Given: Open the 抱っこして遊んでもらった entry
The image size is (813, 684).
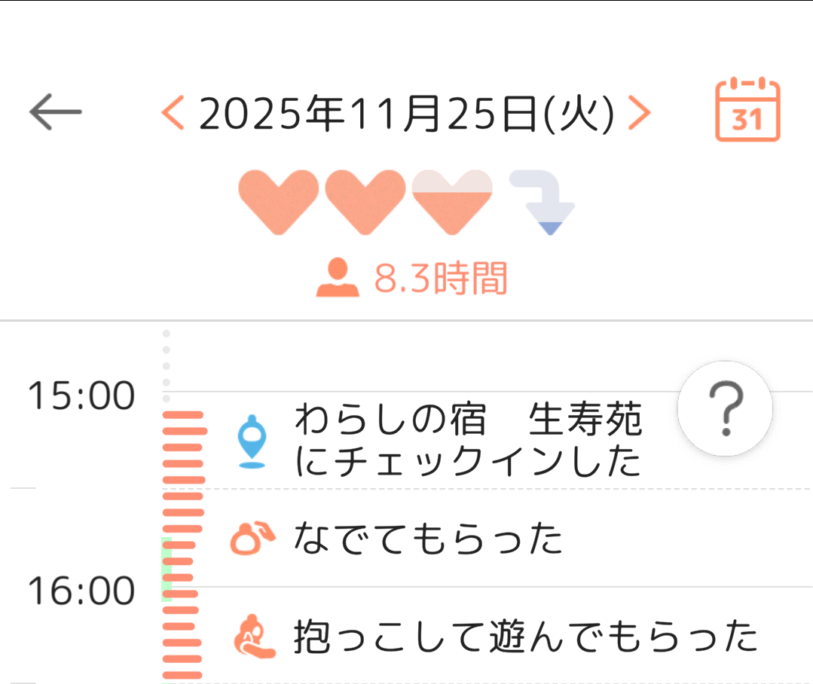Looking at the screenshot, I should pos(524,635).
